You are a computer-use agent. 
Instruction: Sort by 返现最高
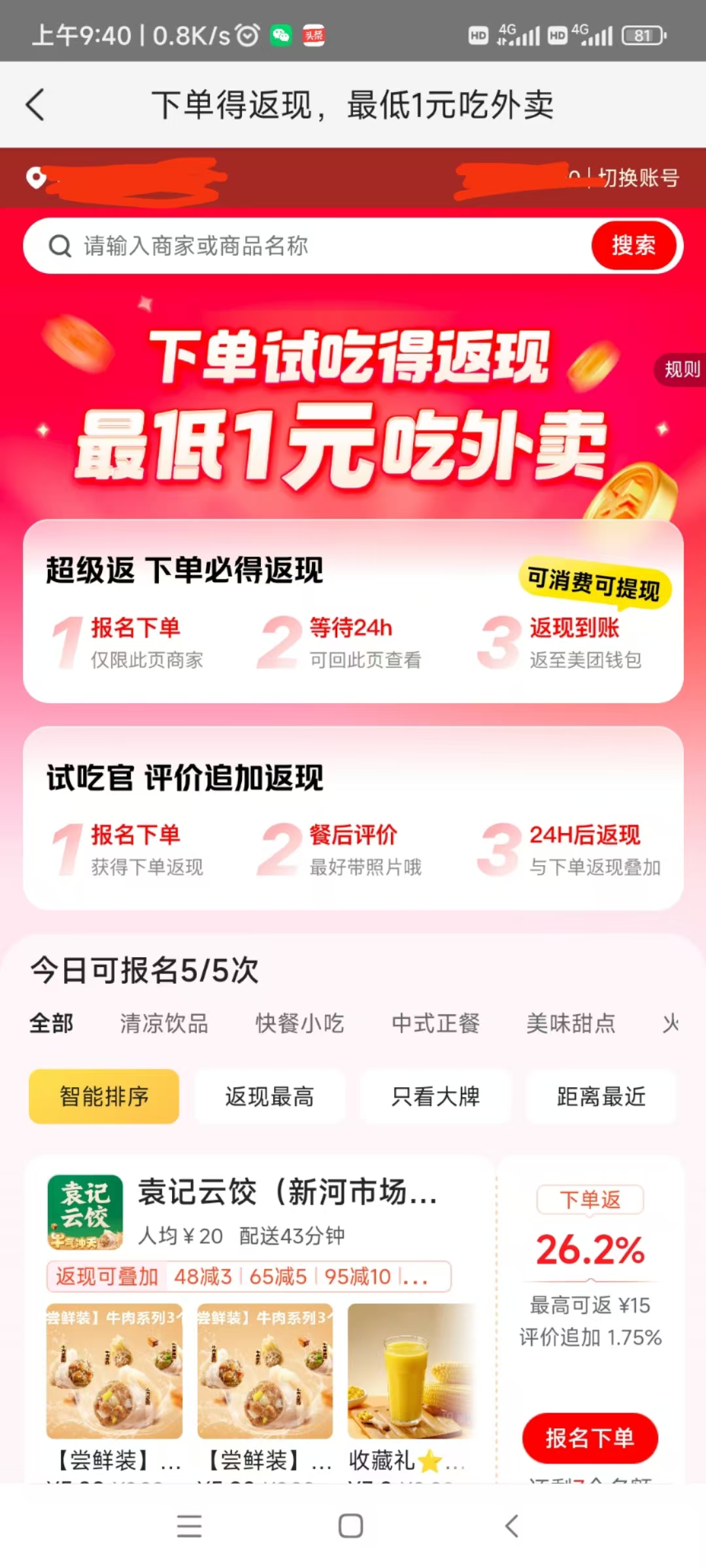click(269, 1096)
